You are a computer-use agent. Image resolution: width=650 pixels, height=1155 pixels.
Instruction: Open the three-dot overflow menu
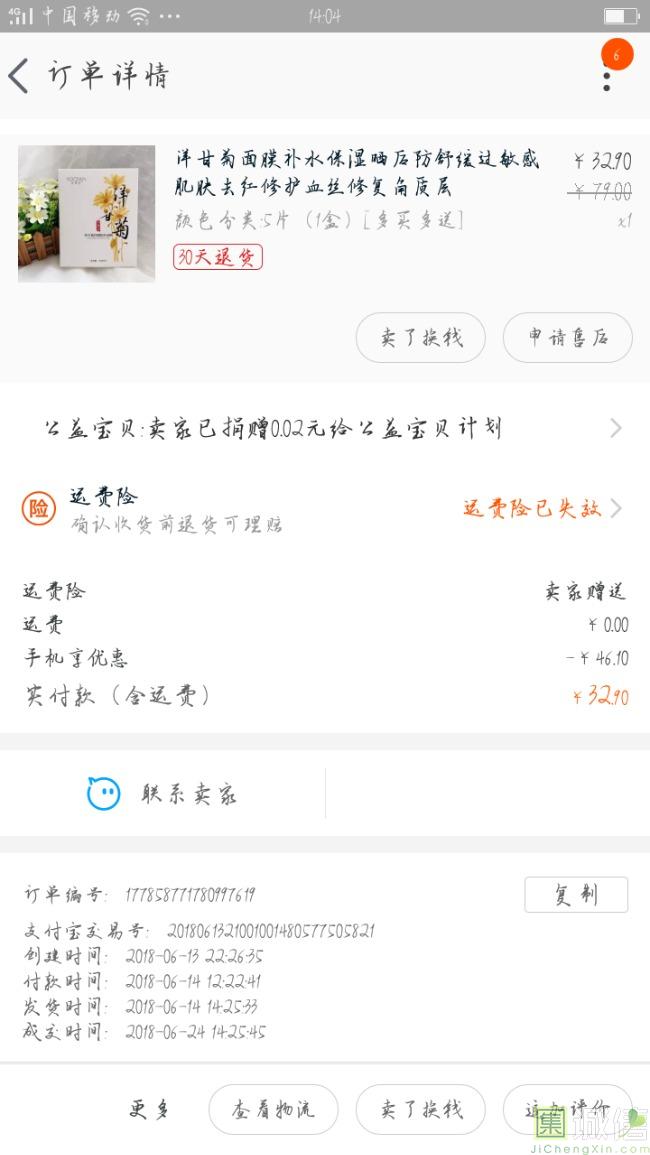click(606, 76)
